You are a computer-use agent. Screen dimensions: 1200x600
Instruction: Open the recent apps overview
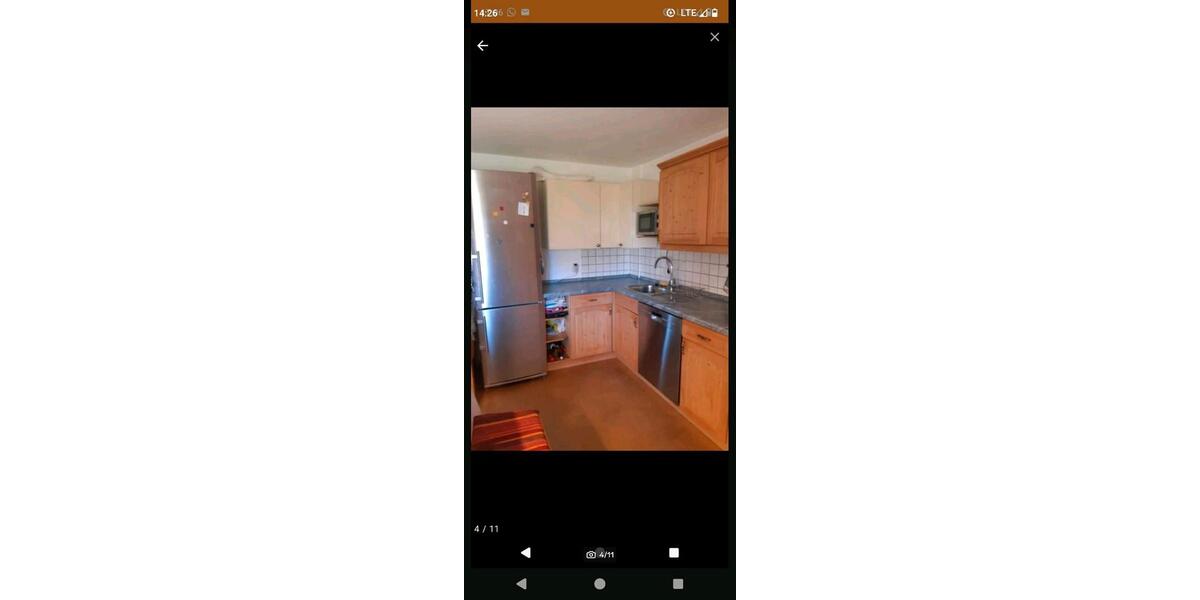(678, 584)
